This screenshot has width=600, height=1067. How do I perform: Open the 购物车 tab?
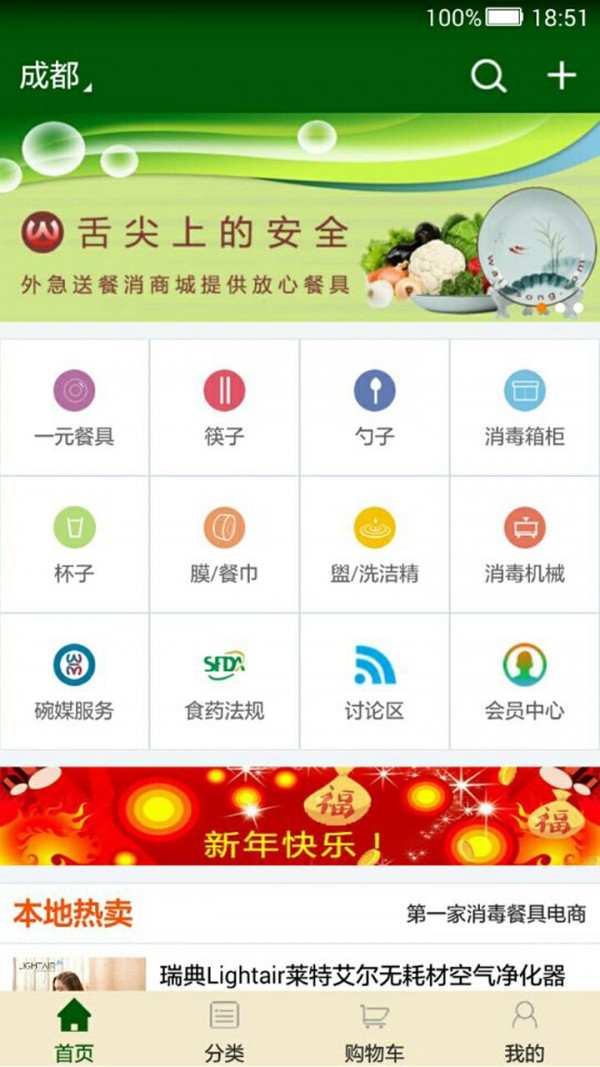click(x=374, y=1030)
